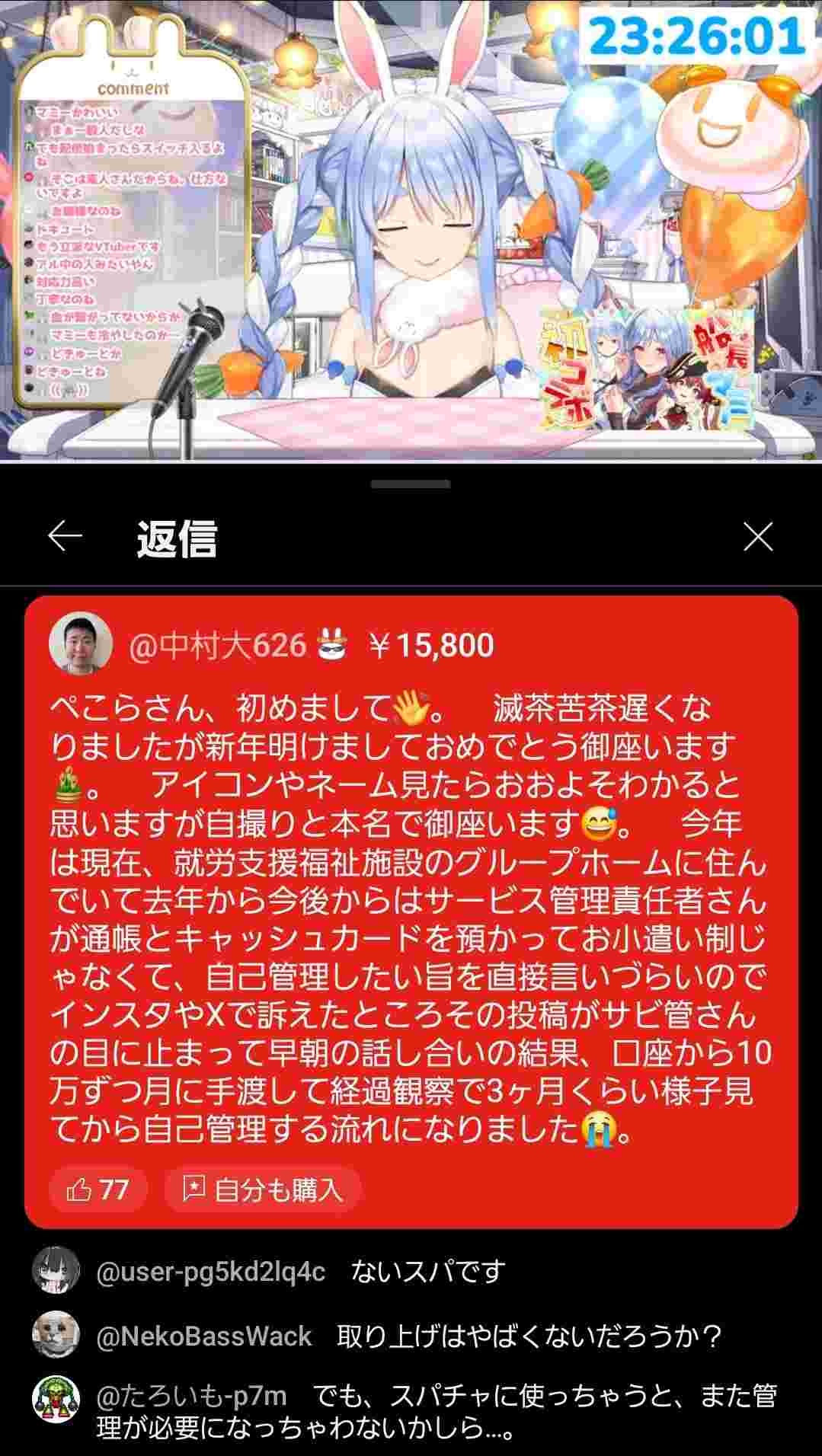
Task: Tap the 自分も購入 button
Action: 263,1189
